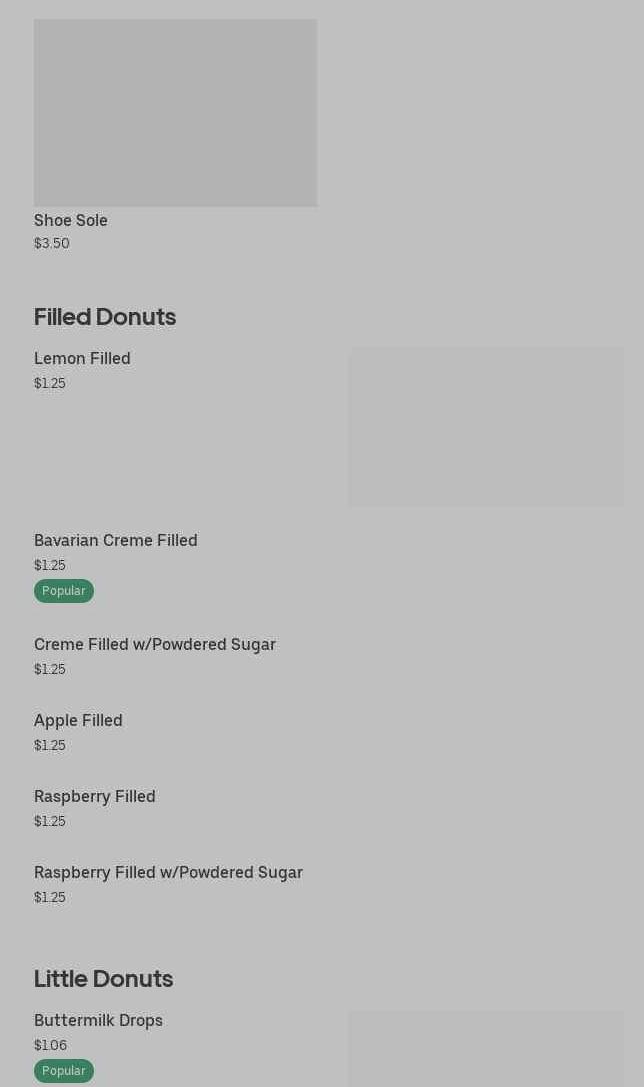
Task: Open the Shoe Sole item card
Action: point(175,135)
